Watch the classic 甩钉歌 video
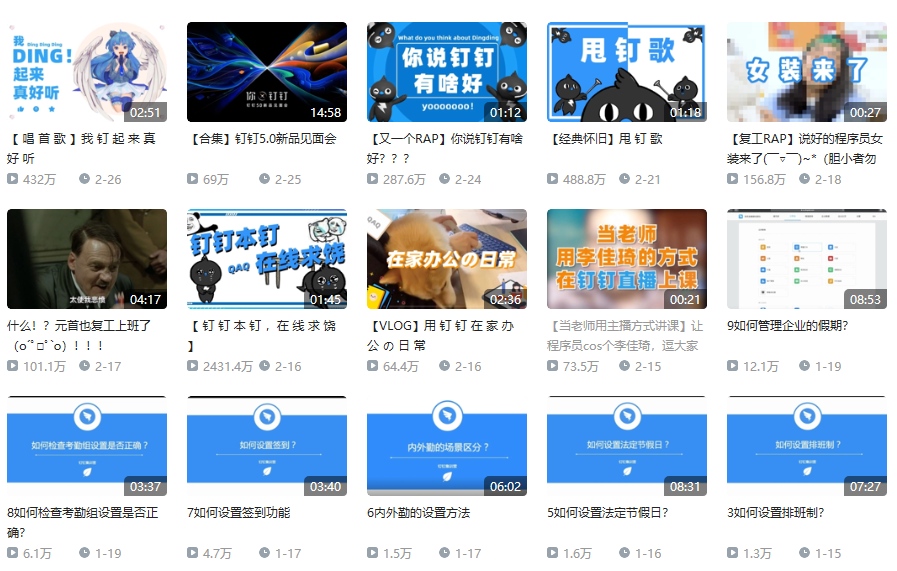This screenshot has height=571, width=897. tap(626, 72)
